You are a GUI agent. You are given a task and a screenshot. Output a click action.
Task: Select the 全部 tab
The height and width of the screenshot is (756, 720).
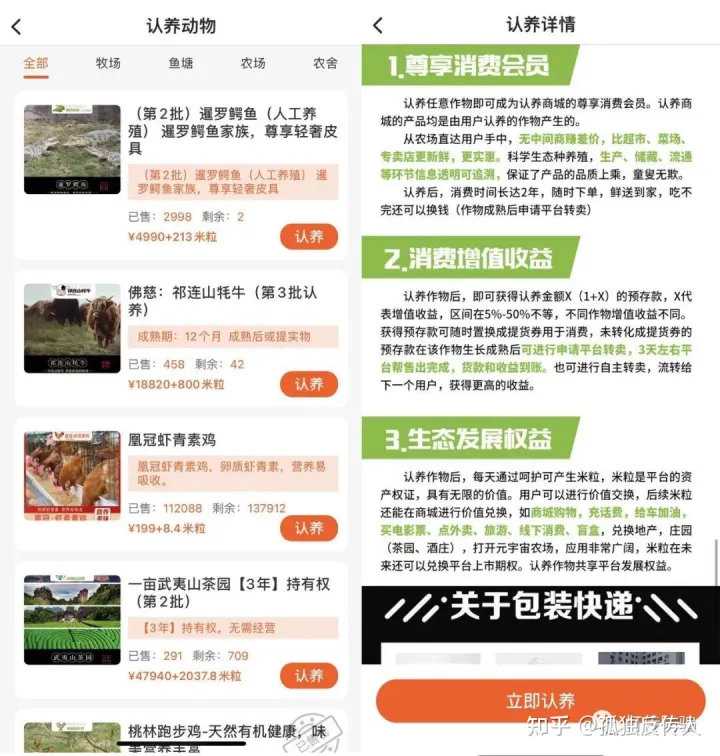click(x=36, y=63)
